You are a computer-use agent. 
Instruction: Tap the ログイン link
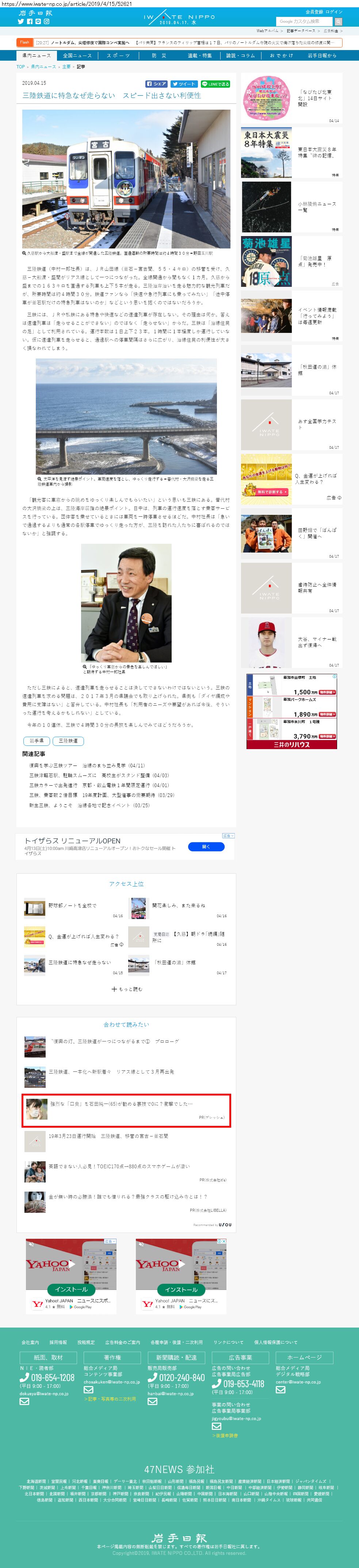pos(333,12)
